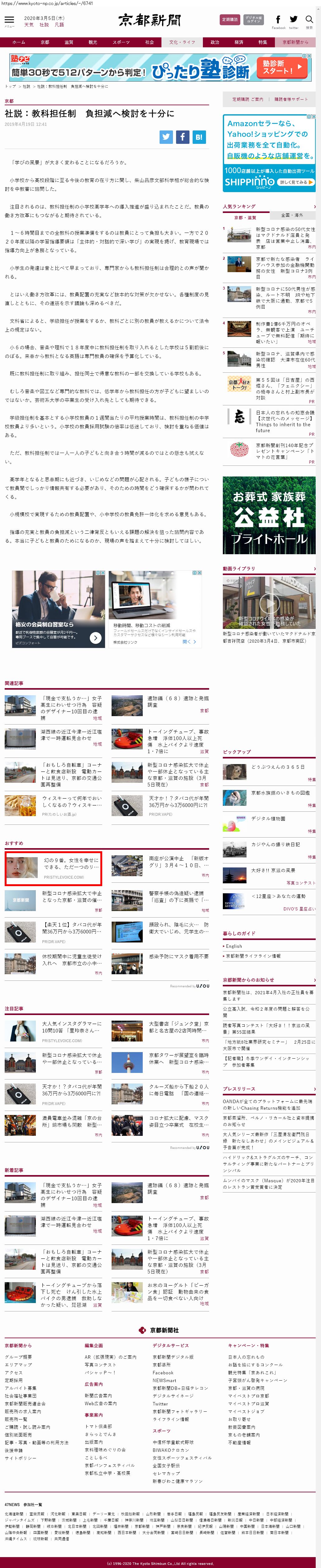Open the search icon in header
This screenshot has height=1568, width=321.
point(309,21)
